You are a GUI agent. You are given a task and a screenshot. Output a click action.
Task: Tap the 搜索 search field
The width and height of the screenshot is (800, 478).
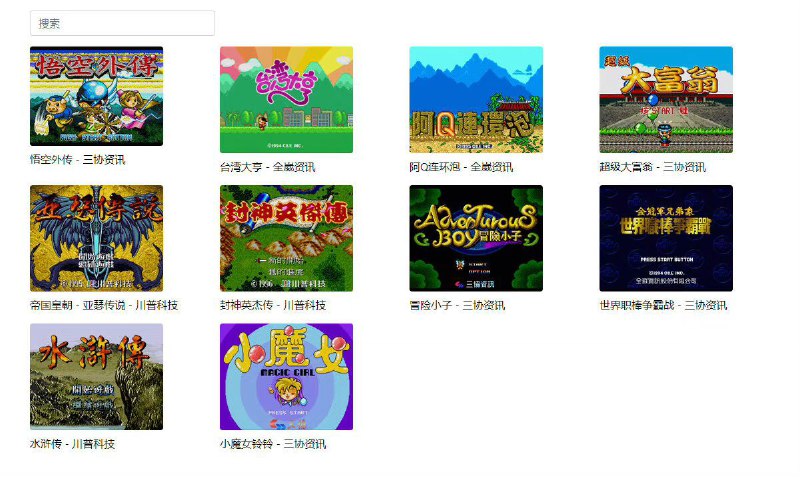click(x=122, y=23)
